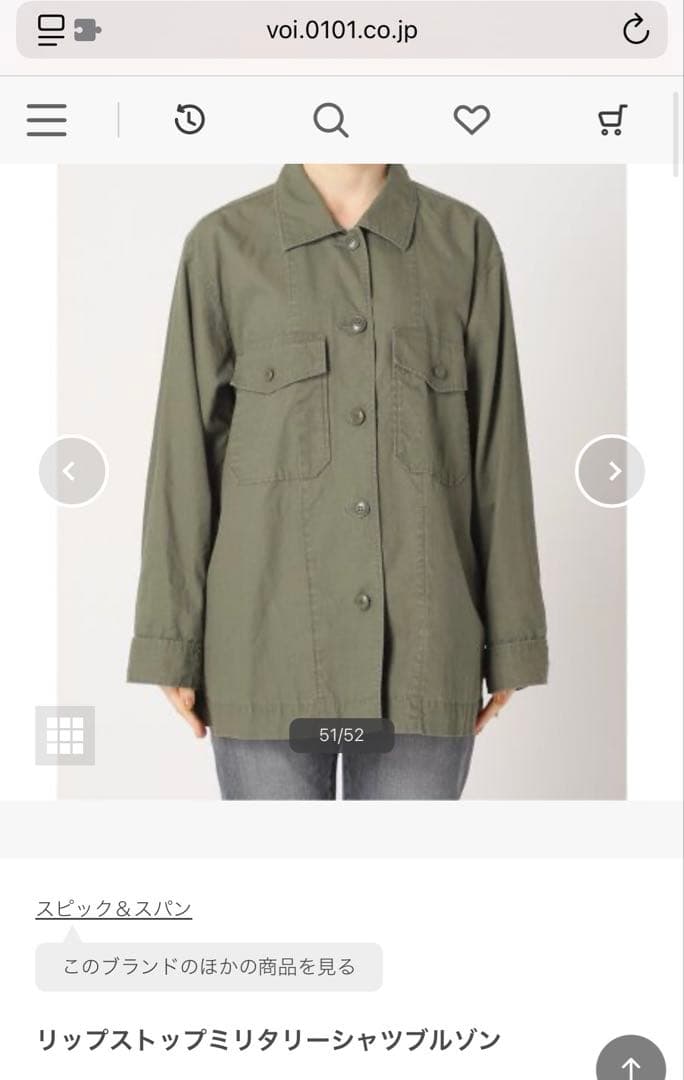684x1080 pixels.
Task: Open the favorites heart list
Action: pos(472,120)
